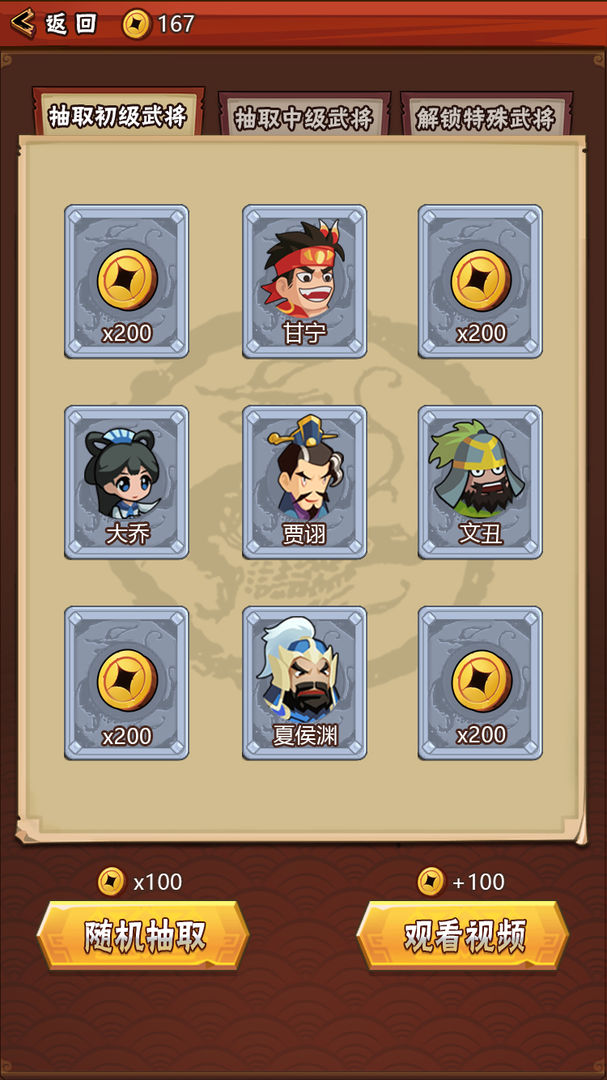Select the 解锁特殊武将 tab
This screenshot has height=1080, width=607.
click(486, 118)
